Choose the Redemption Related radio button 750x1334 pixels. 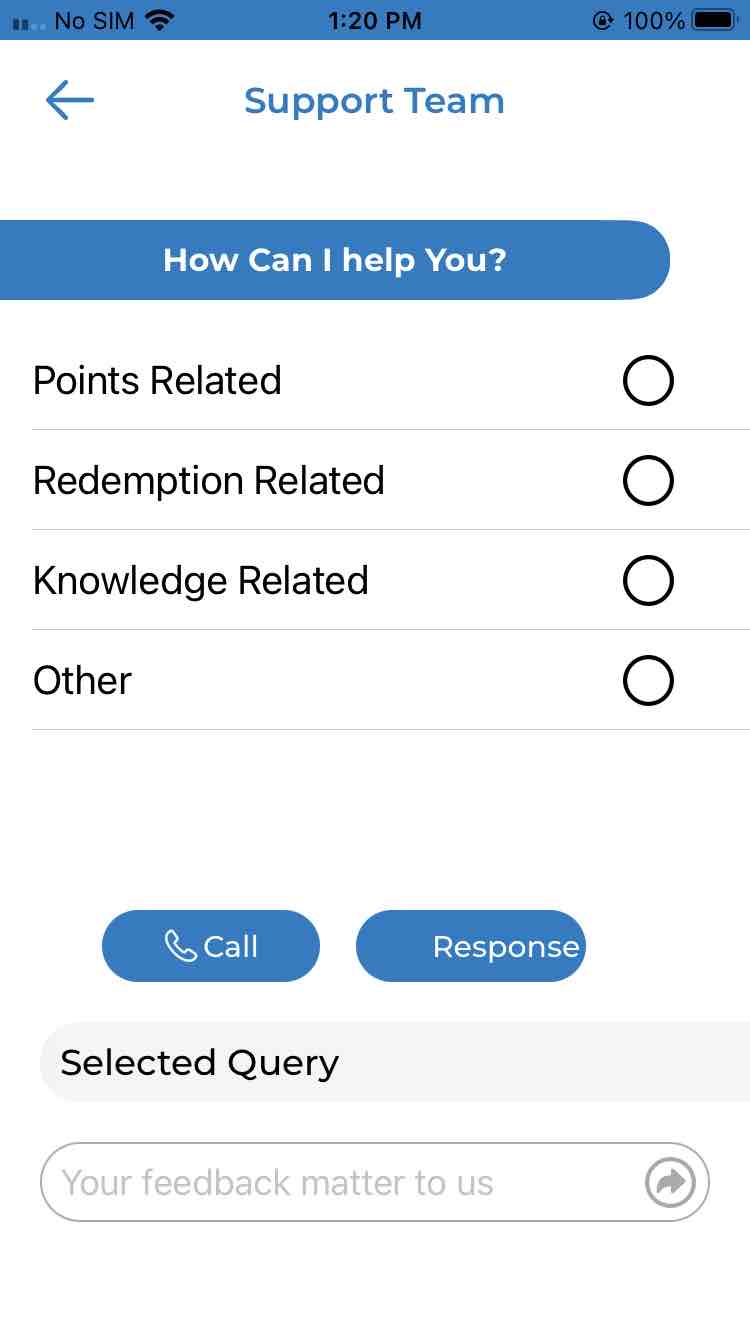pos(648,481)
